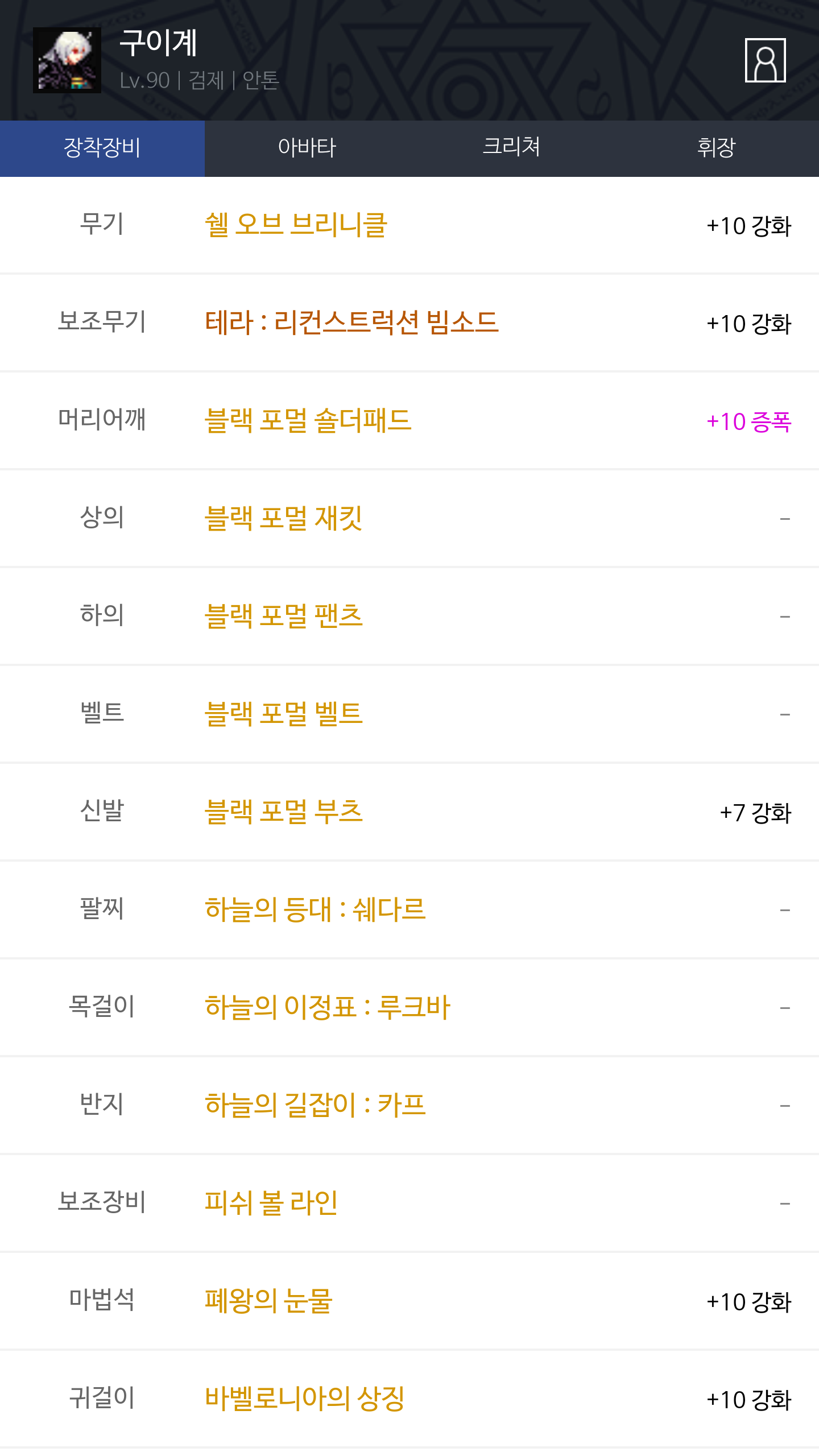
Task: Switch to the 아바타 tab
Action: [307, 148]
